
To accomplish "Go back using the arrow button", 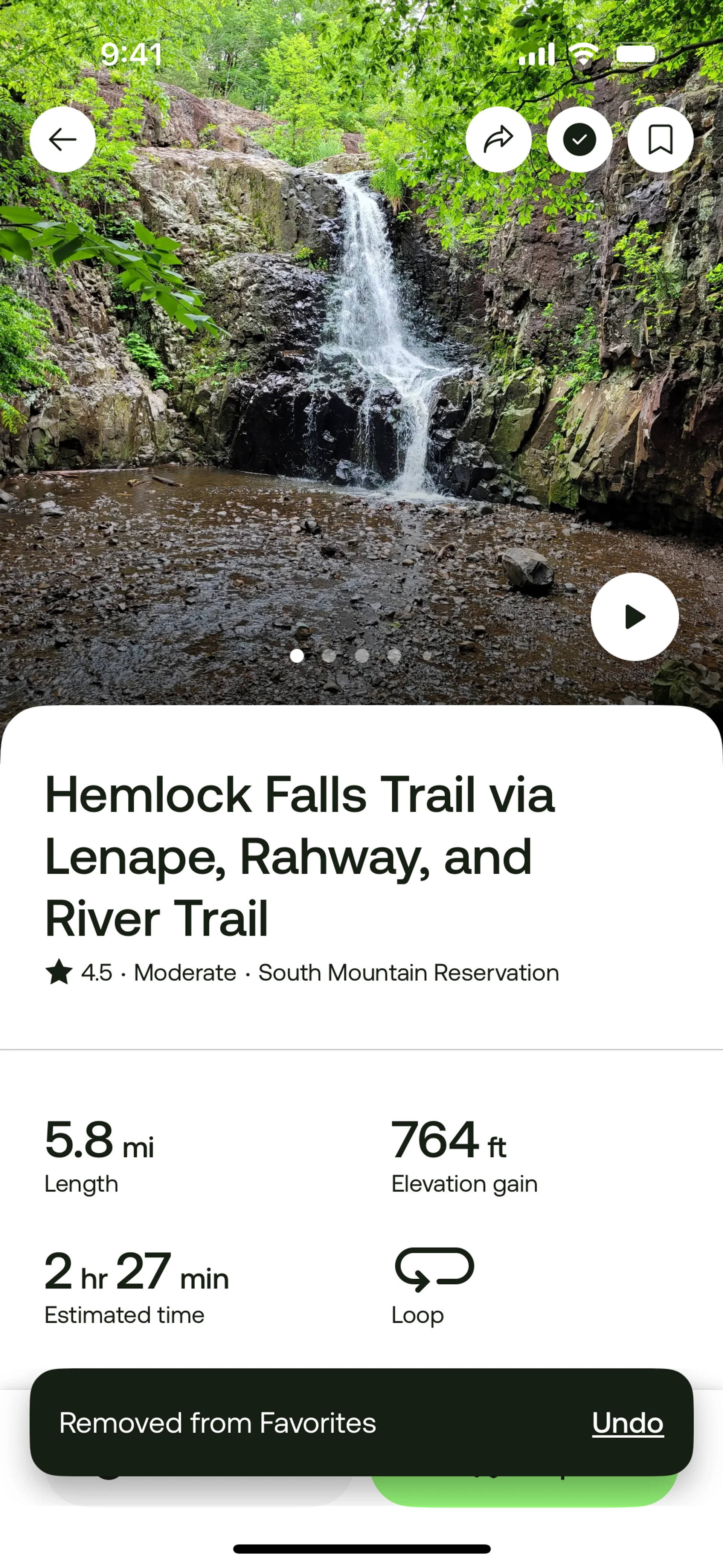I will tap(63, 139).
